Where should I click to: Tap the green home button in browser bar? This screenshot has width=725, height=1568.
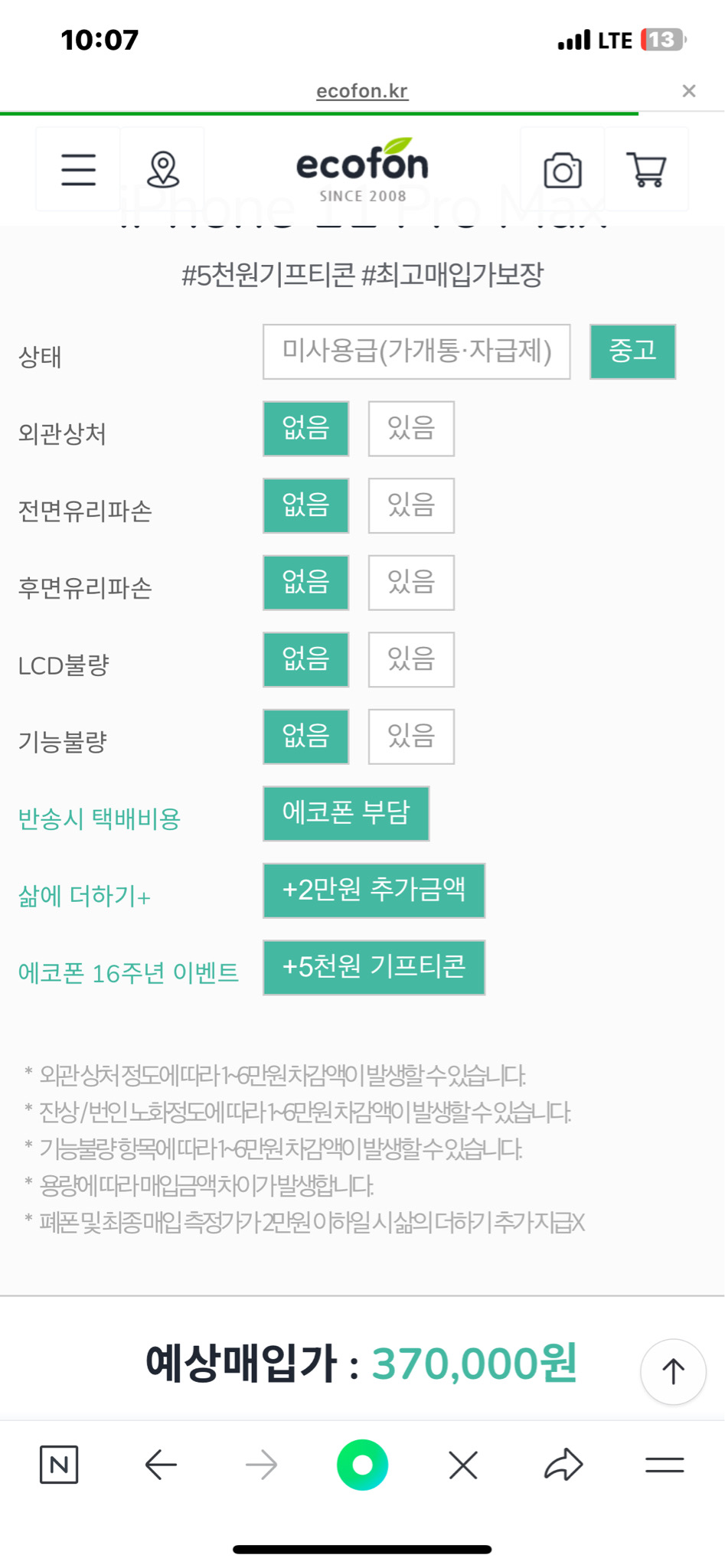tap(362, 1465)
